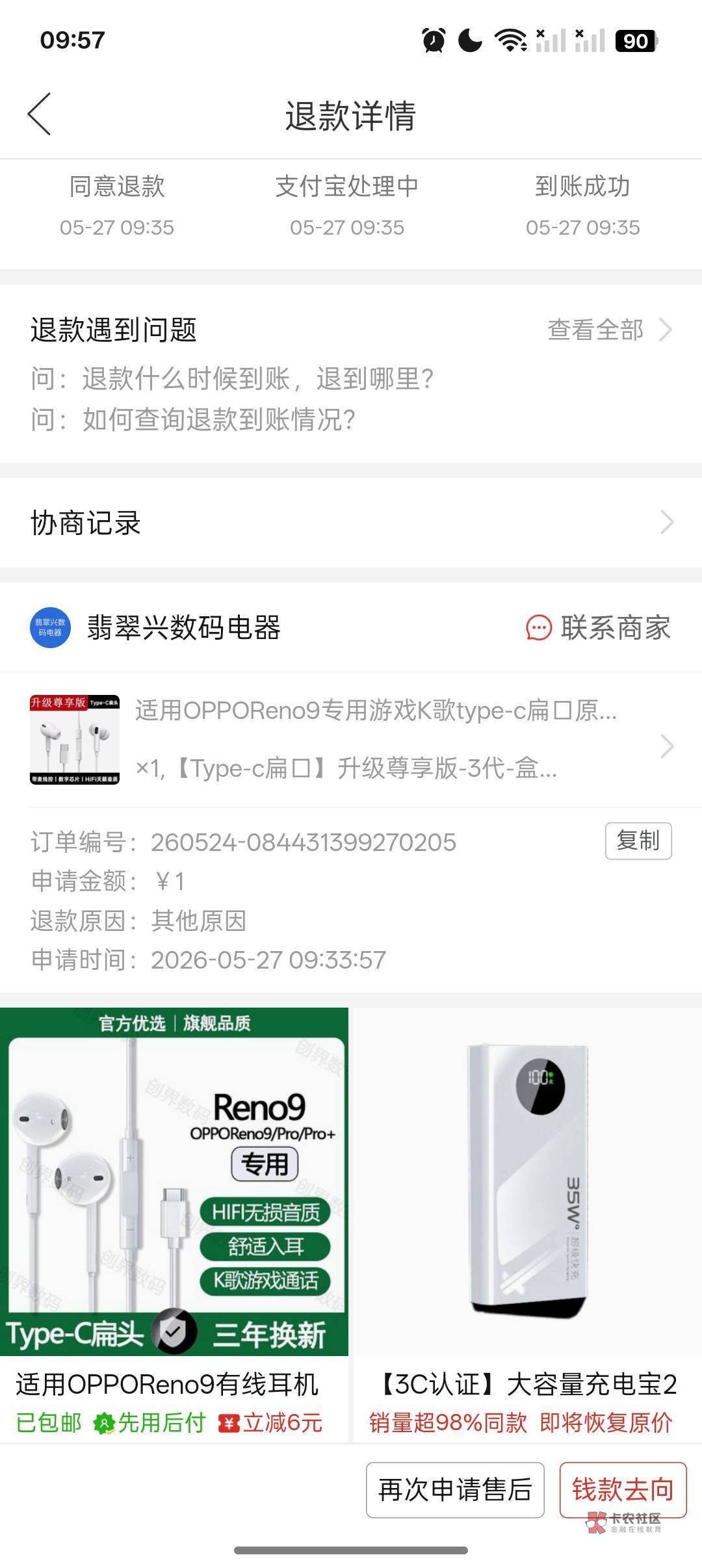Open the 协商记录 row
702x1568 pixels.
tap(351, 523)
